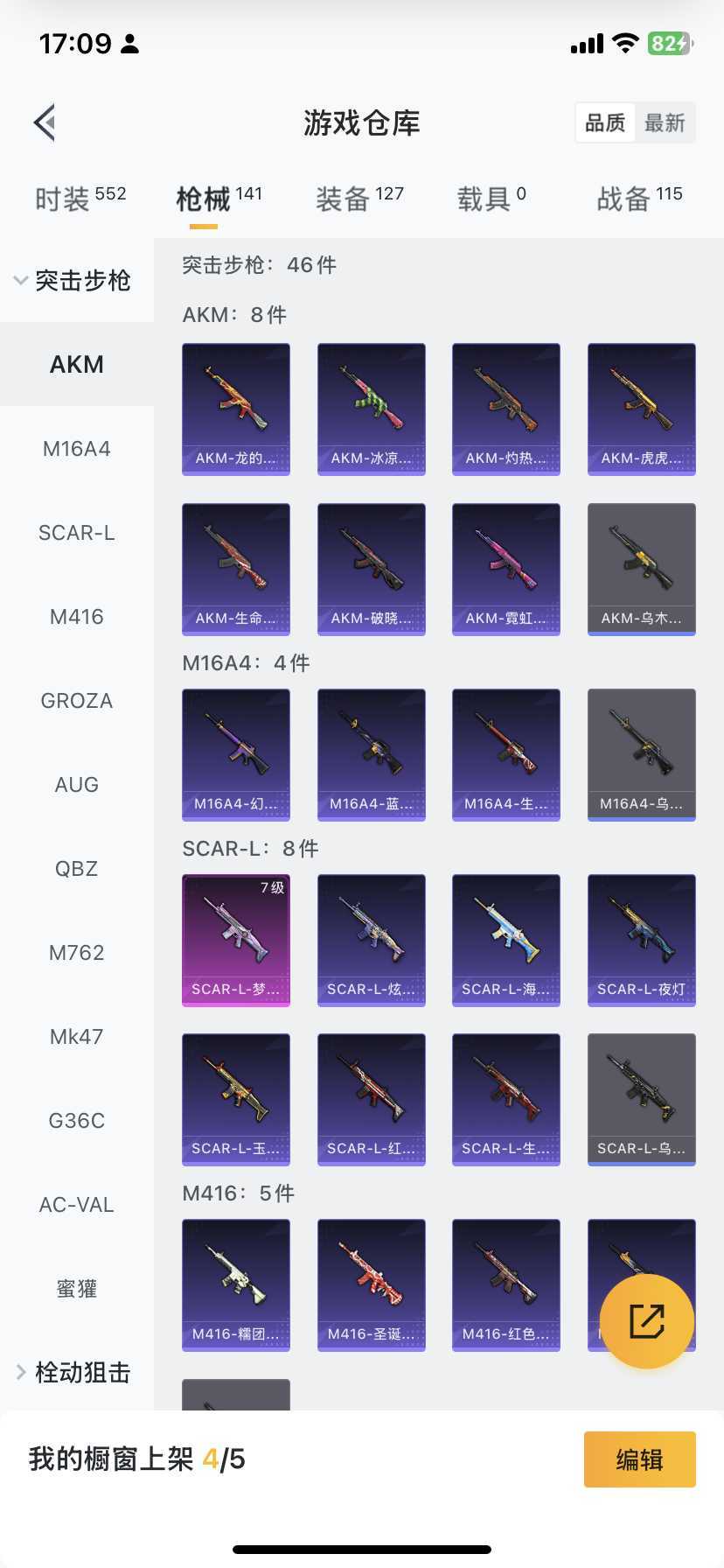Select the 品质 sort option
Viewport: 724px width, 1568px height.
605,123
